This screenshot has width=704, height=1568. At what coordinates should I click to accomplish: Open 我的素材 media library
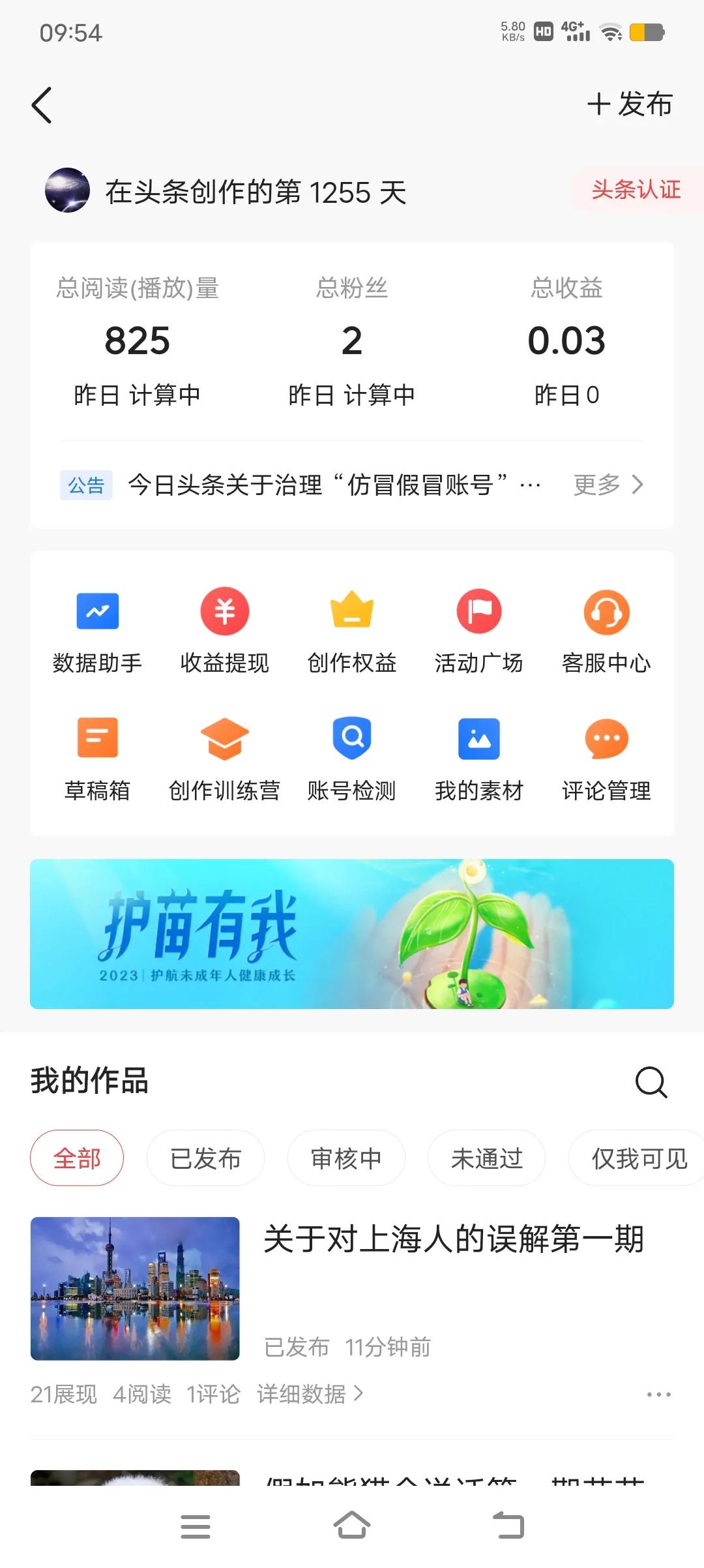click(x=479, y=757)
